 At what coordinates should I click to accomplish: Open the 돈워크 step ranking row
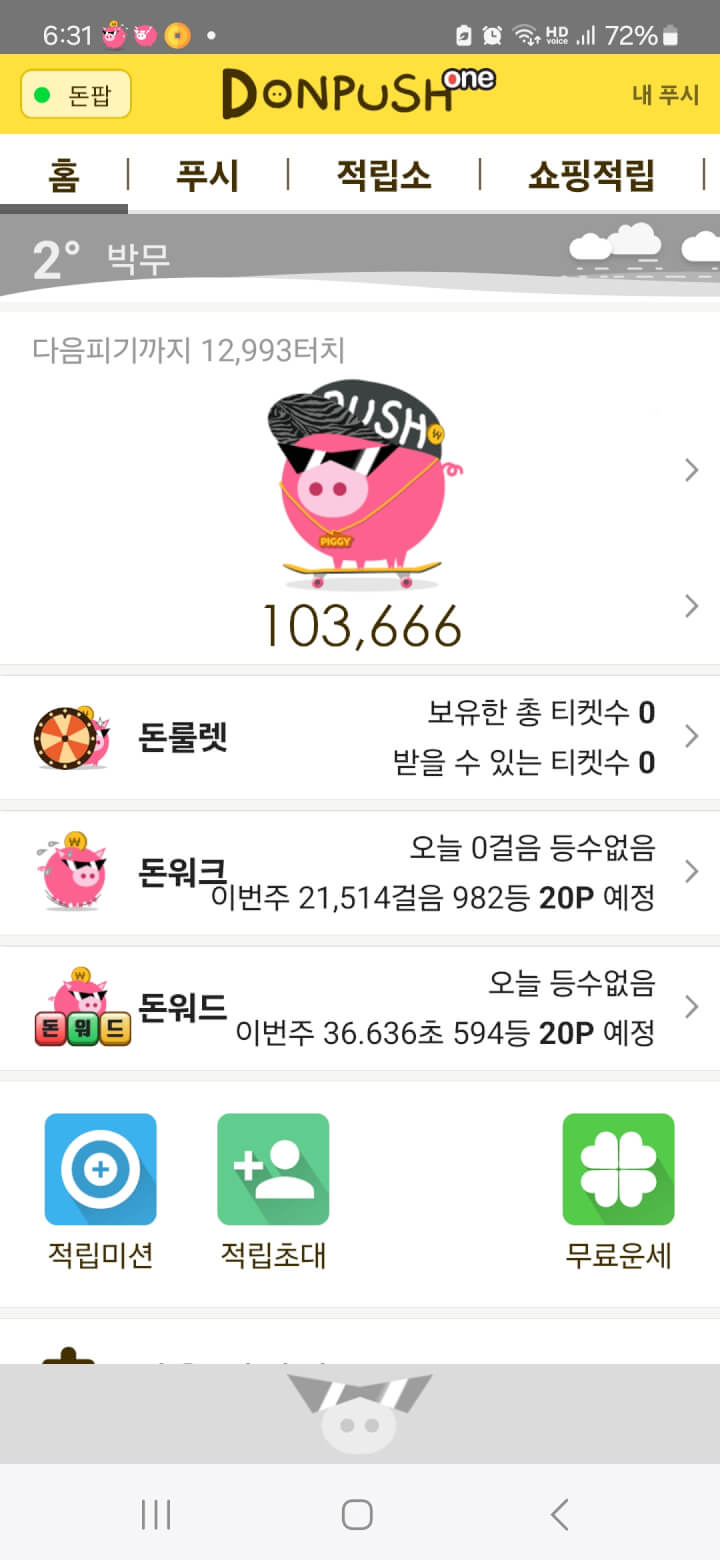click(x=360, y=873)
